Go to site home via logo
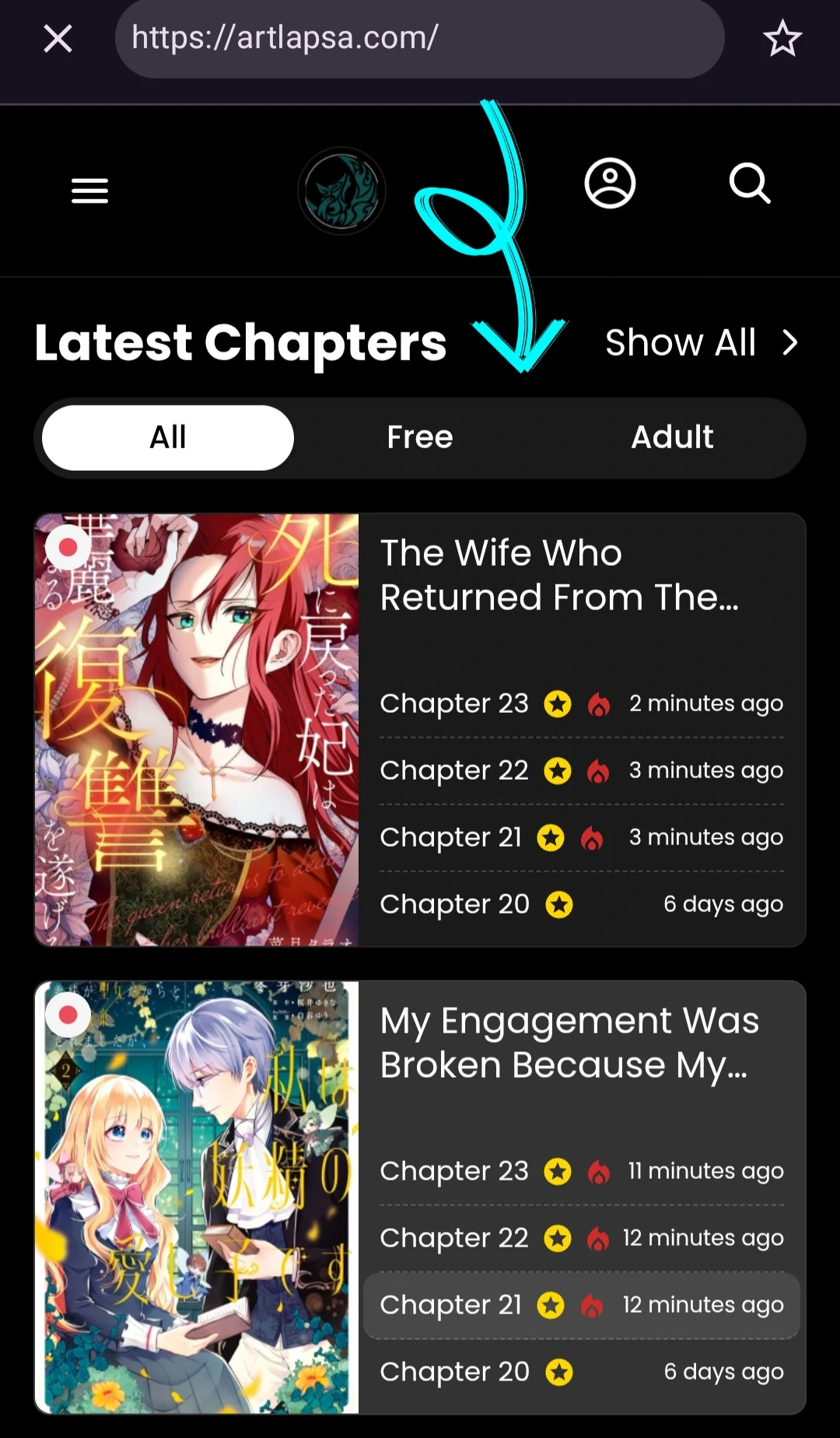The width and height of the screenshot is (840, 1438). (x=341, y=191)
